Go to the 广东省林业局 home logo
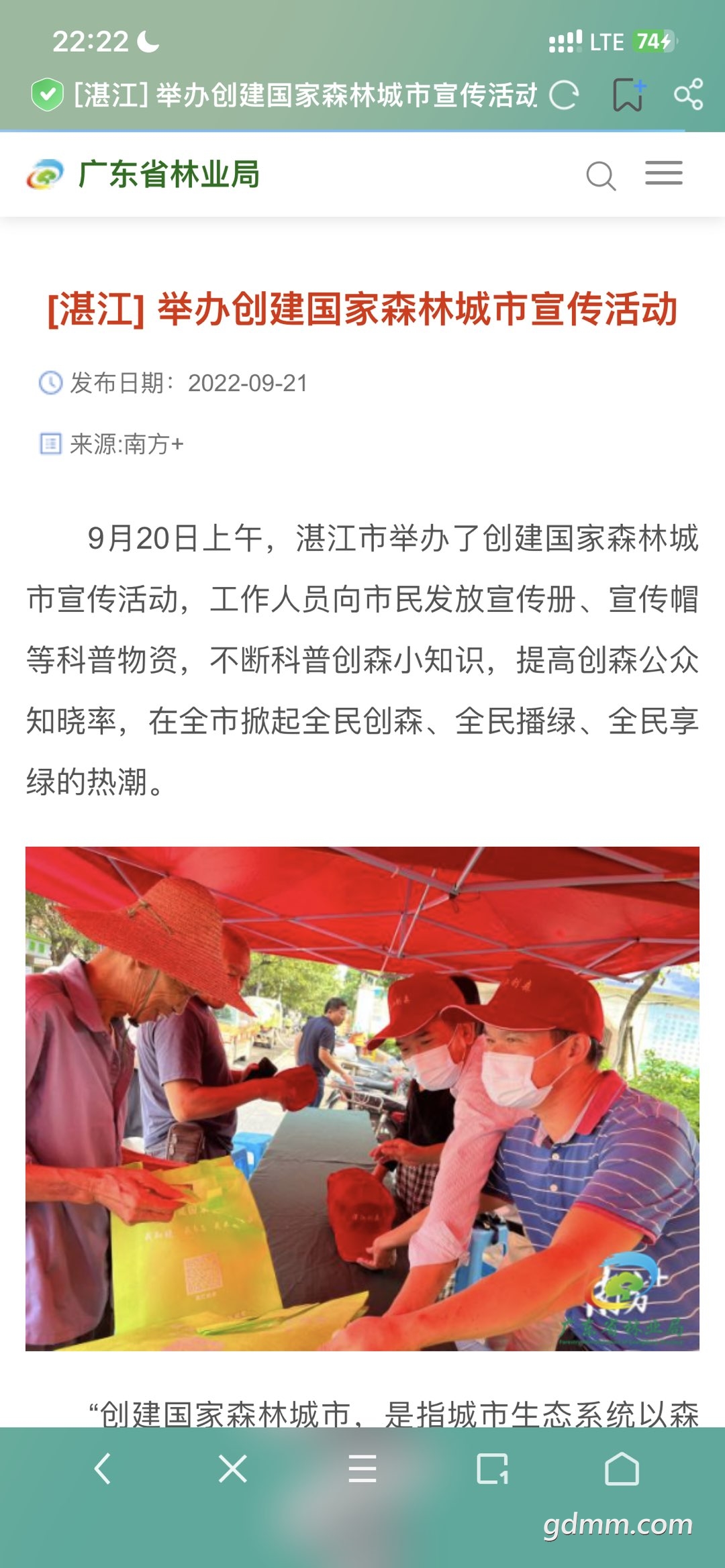Viewport: 725px width, 1568px height. click(x=143, y=174)
